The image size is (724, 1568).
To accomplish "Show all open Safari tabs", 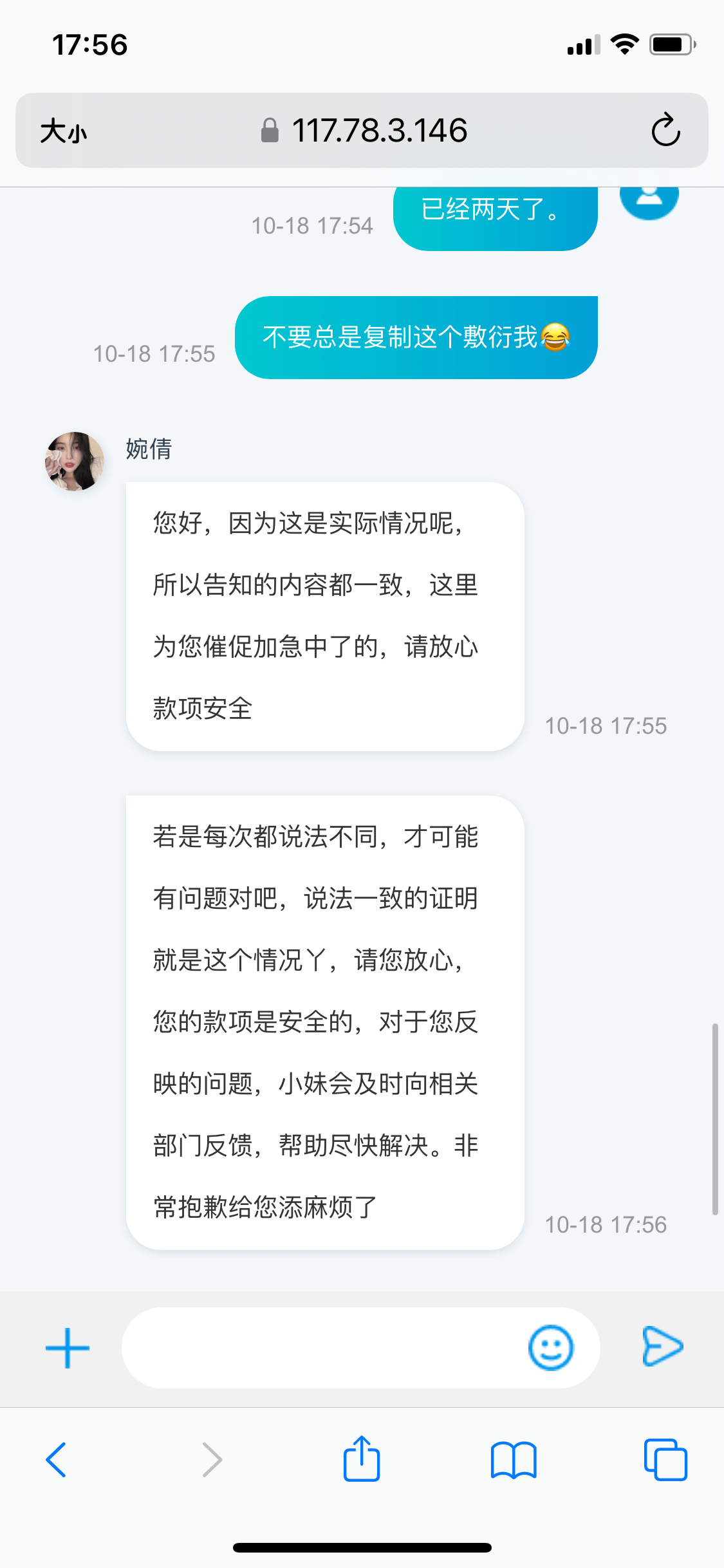I will click(665, 1460).
